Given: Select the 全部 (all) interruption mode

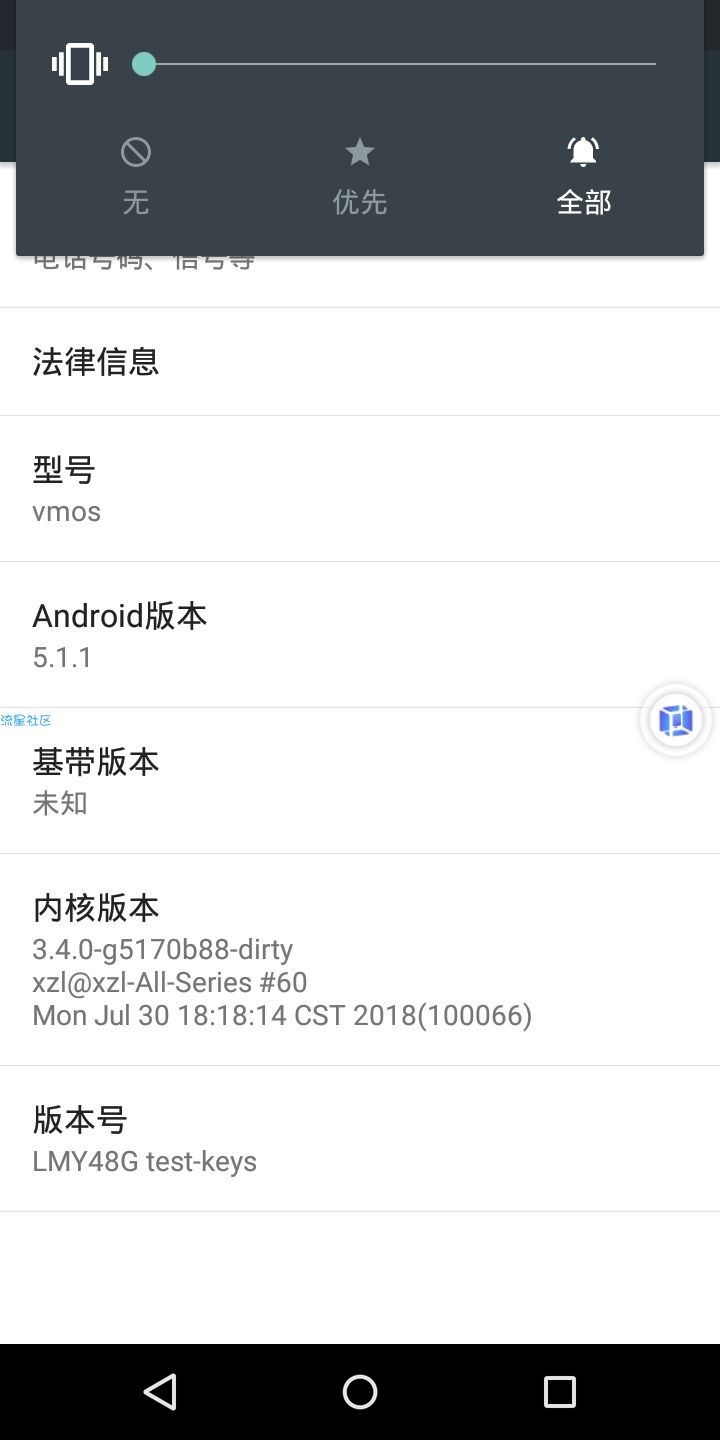Looking at the screenshot, I should [584, 177].
